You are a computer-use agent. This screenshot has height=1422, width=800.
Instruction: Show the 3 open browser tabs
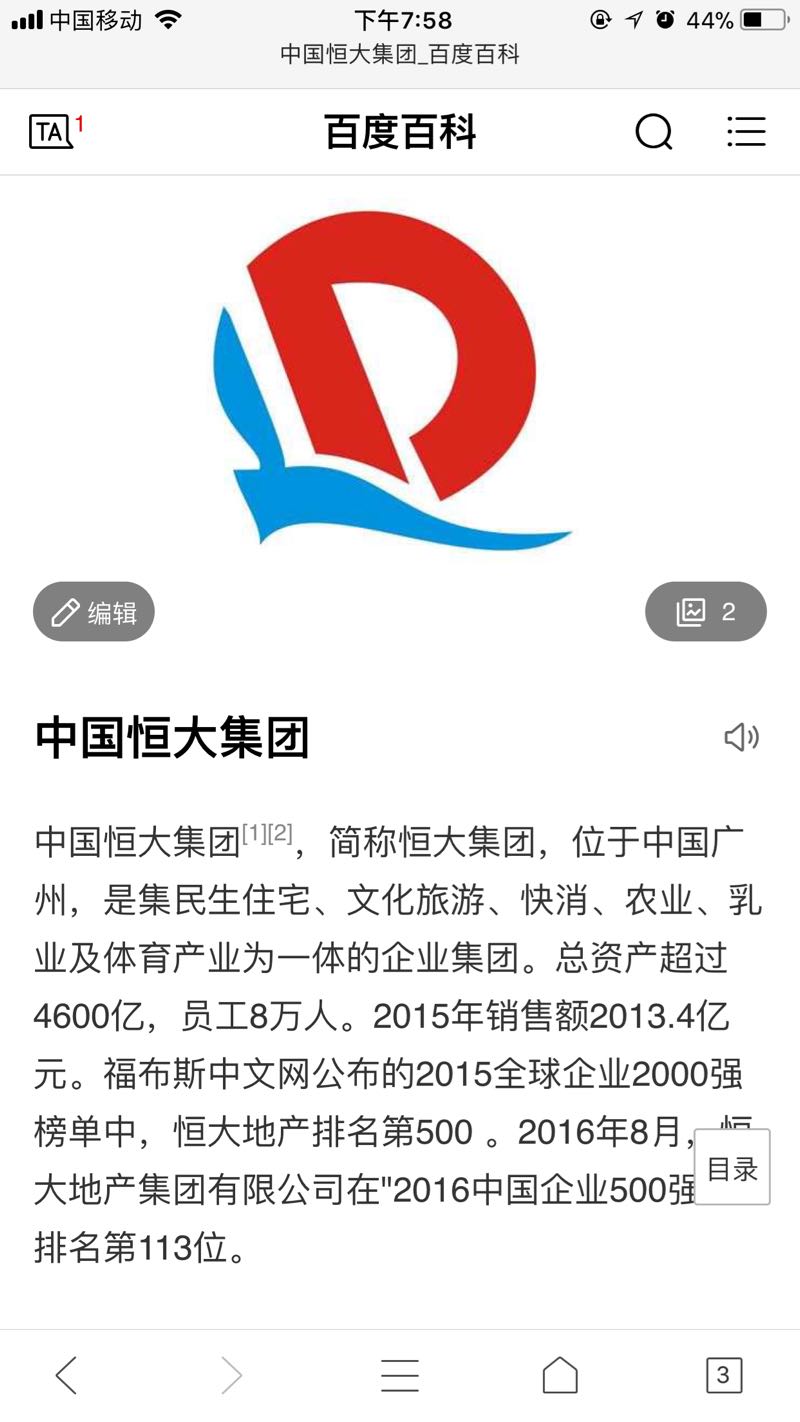point(723,1376)
